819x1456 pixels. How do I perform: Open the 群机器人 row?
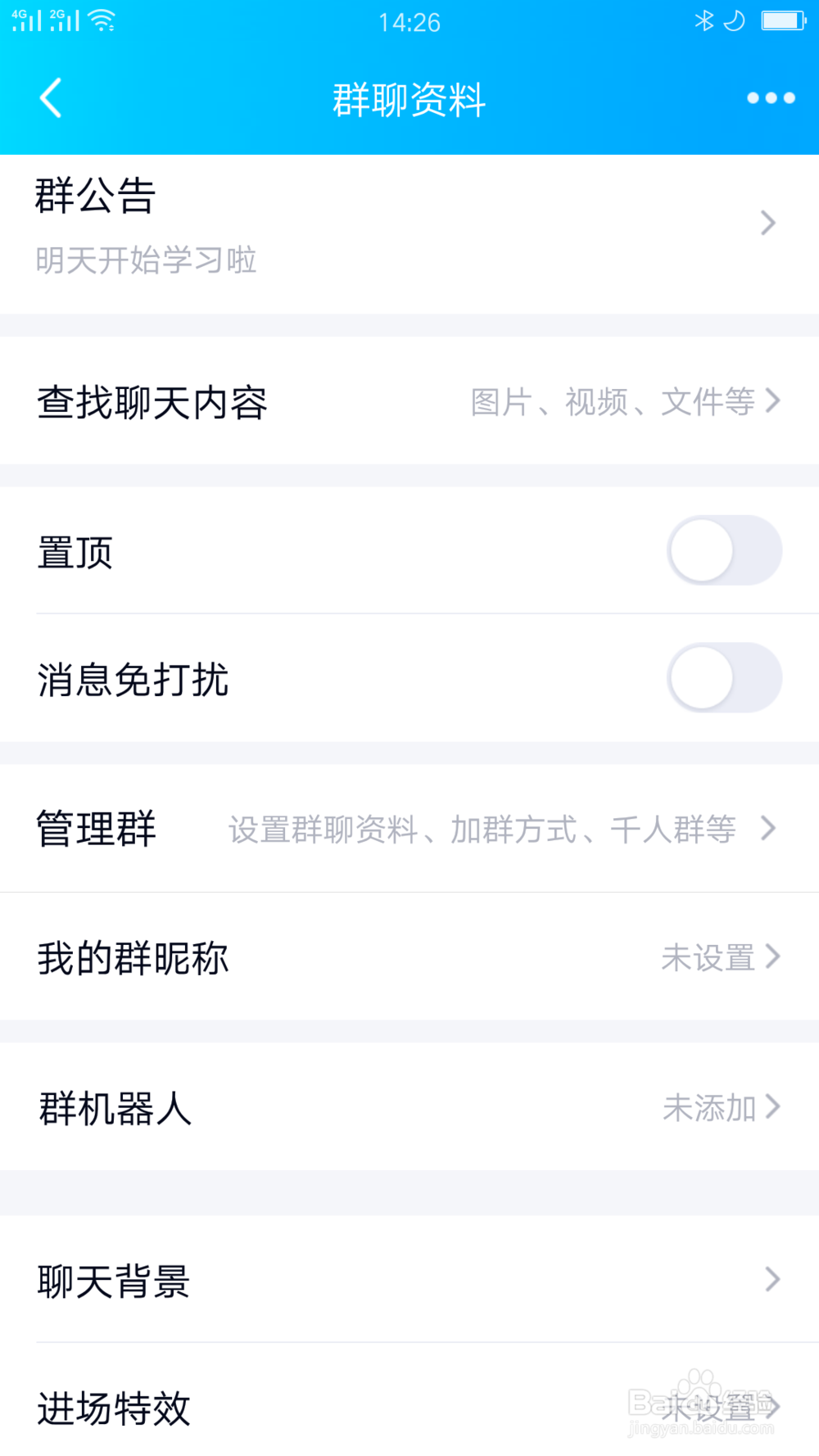tap(409, 1107)
